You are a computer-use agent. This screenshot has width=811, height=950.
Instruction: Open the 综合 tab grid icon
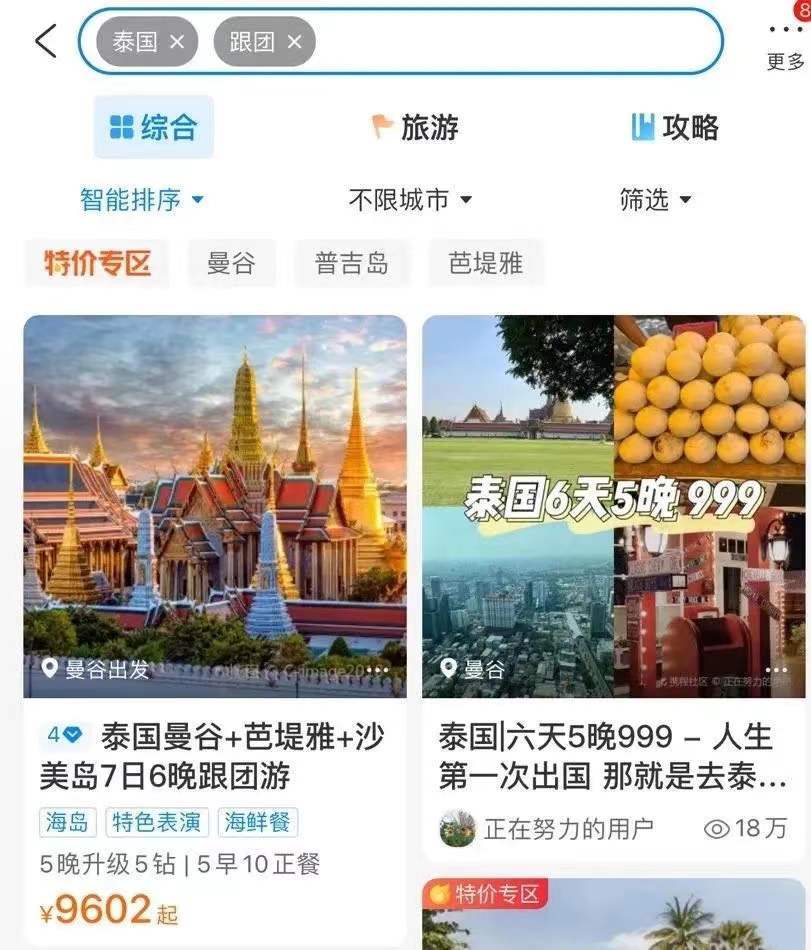[x=122, y=127]
